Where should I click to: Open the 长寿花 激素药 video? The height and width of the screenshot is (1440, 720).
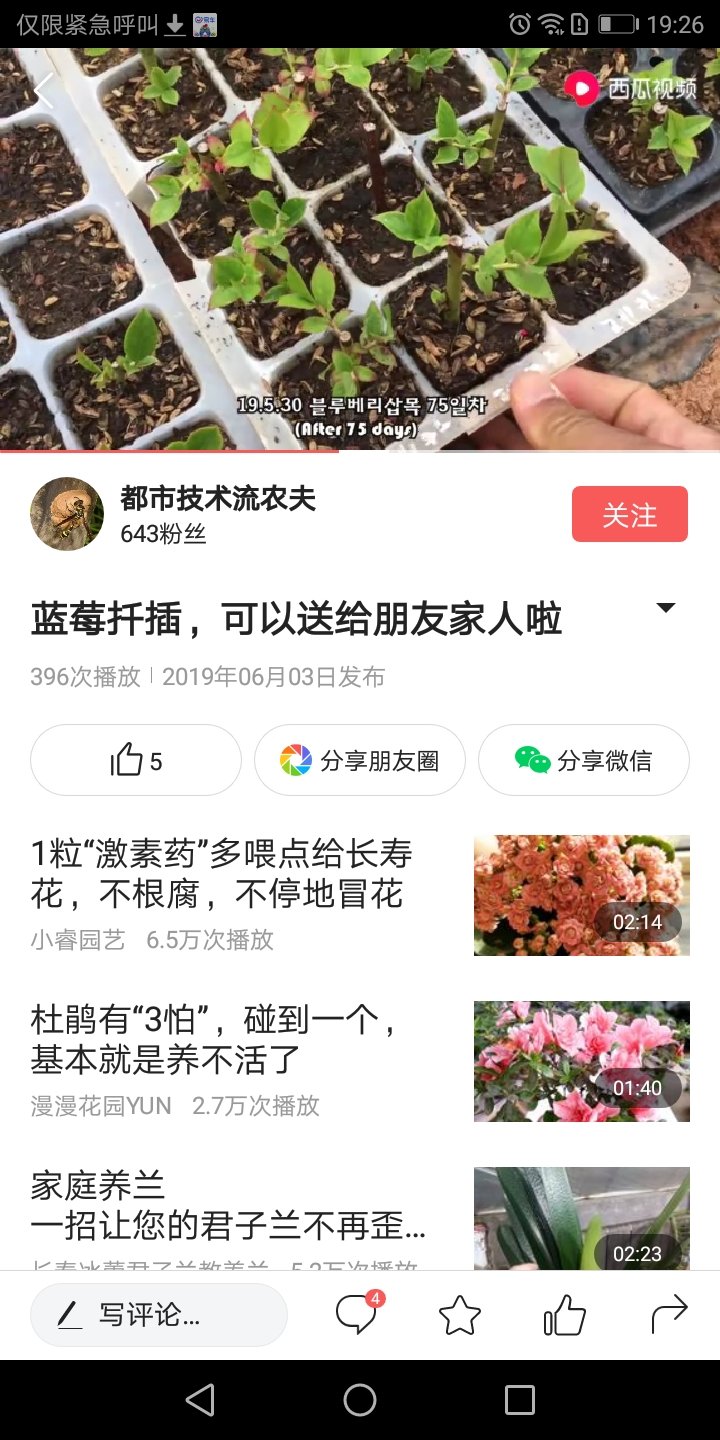click(360, 895)
